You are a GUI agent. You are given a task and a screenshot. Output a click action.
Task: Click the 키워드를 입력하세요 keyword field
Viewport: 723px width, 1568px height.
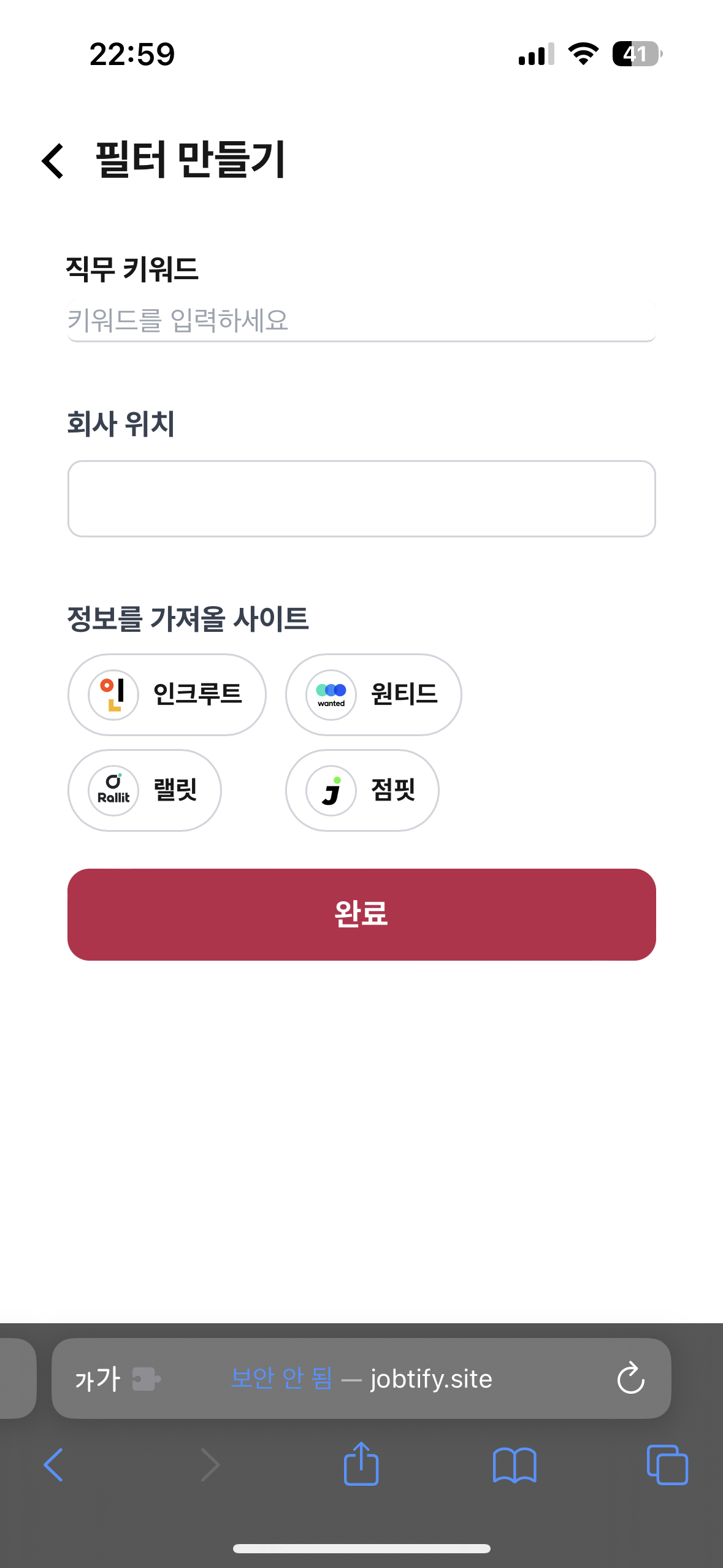tap(361, 318)
